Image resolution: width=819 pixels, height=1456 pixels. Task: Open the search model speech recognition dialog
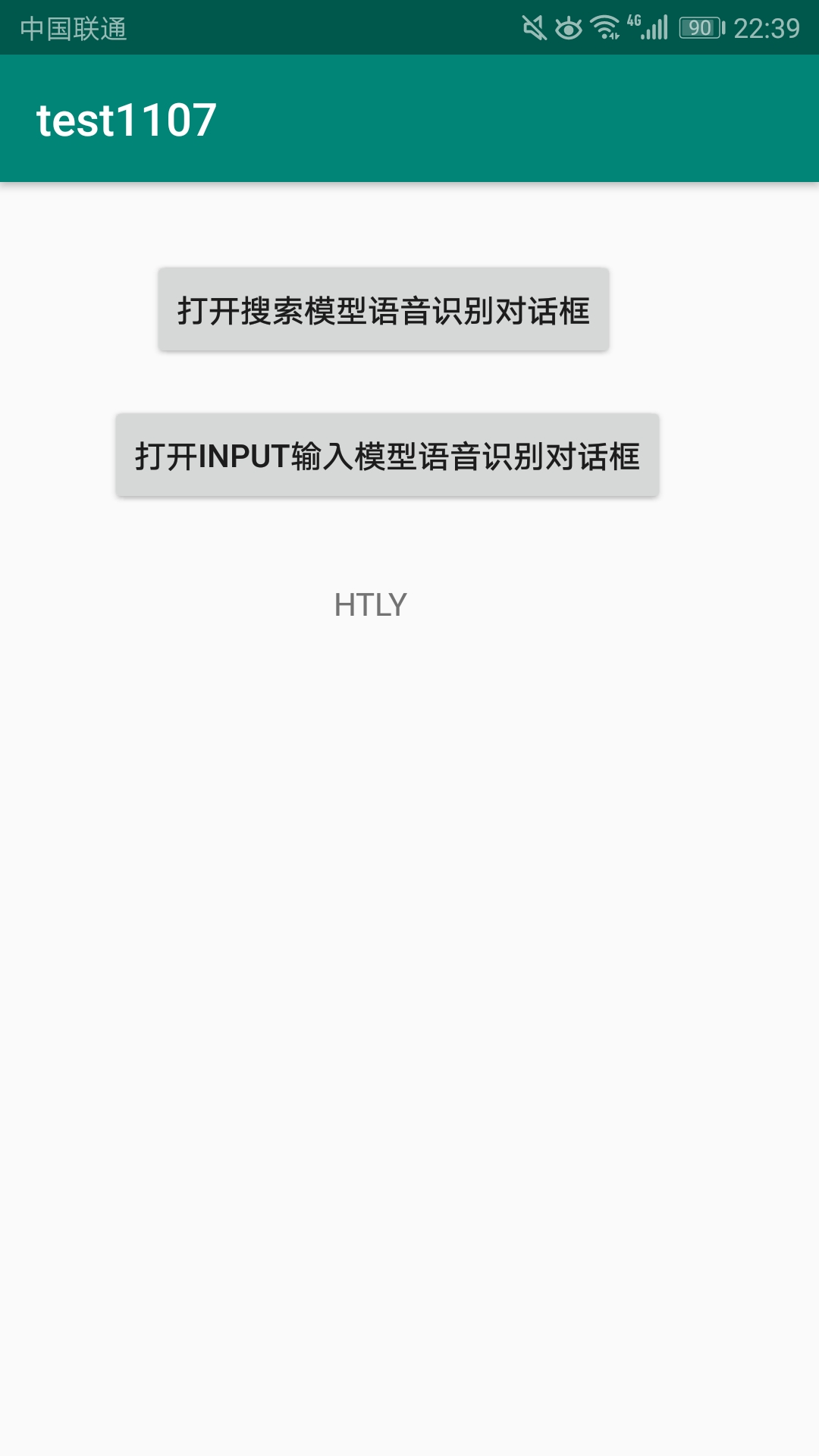[x=382, y=309]
